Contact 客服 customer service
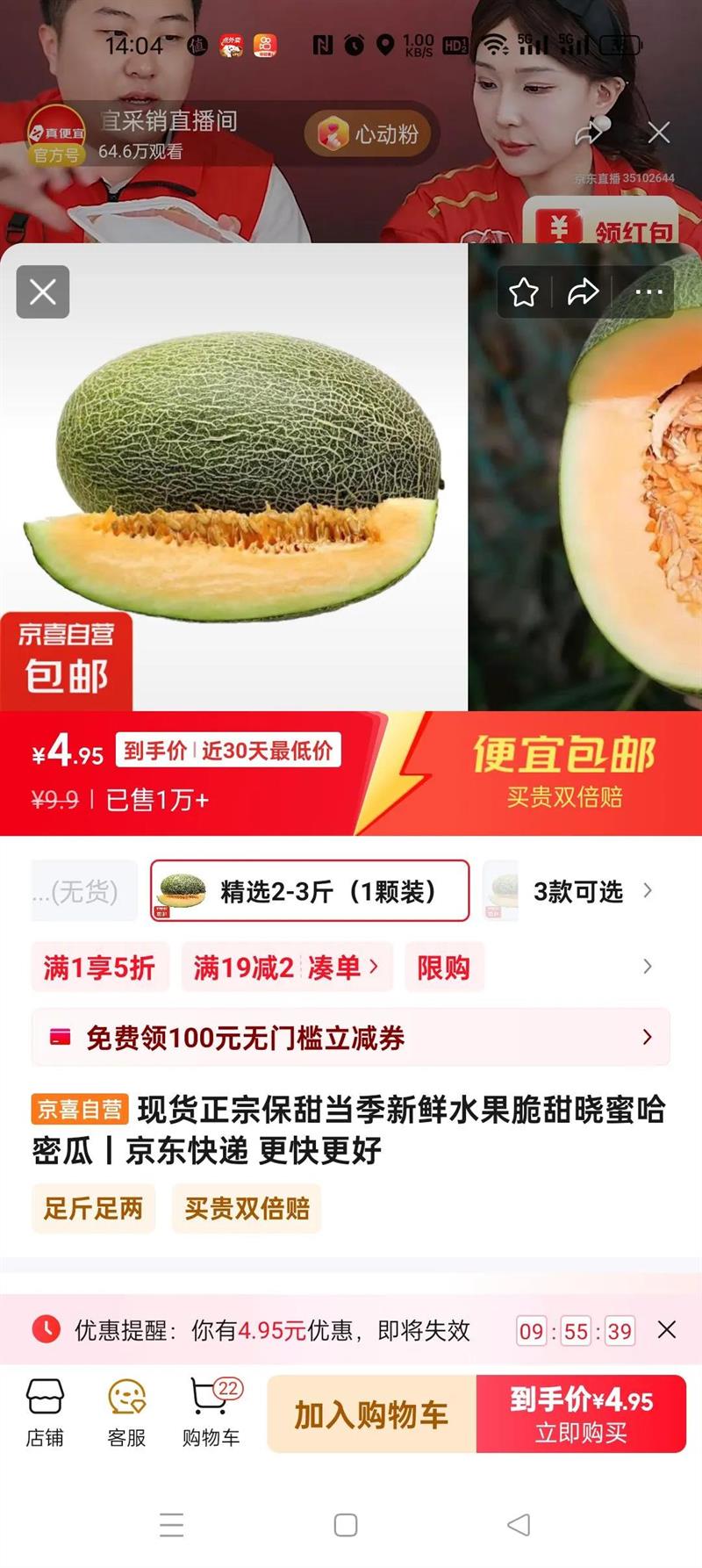Screen dimensions: 702x1568 126,1412
